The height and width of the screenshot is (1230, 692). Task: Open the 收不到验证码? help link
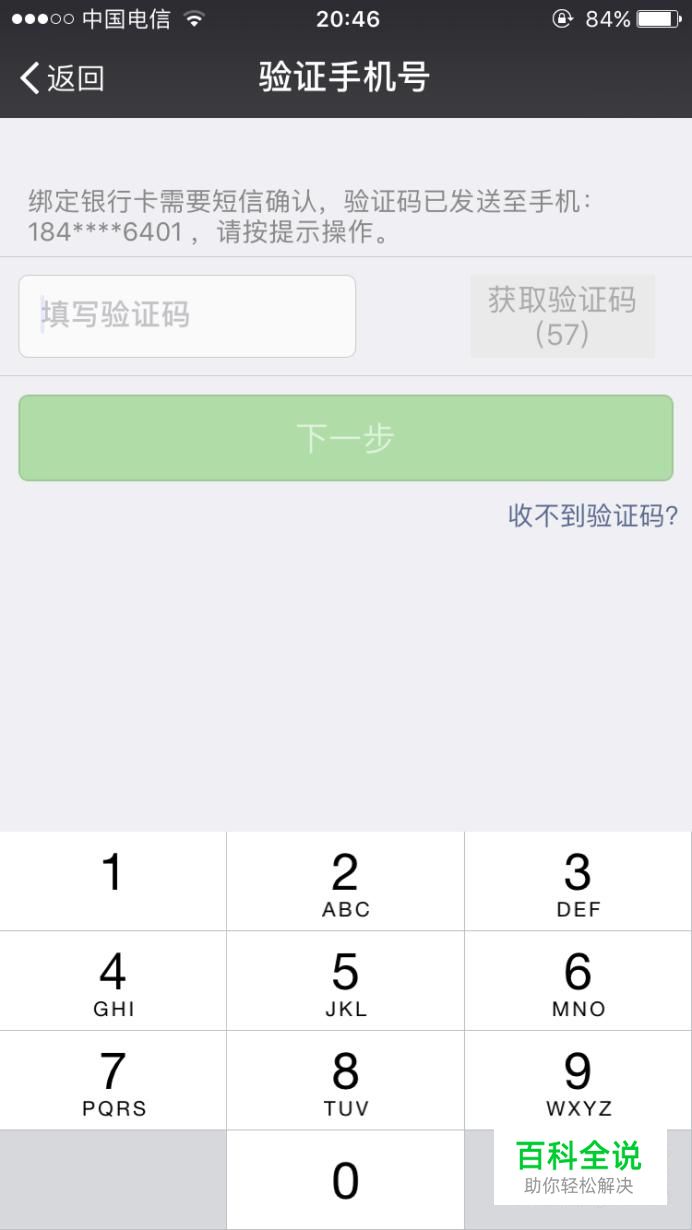pos(592,516)
